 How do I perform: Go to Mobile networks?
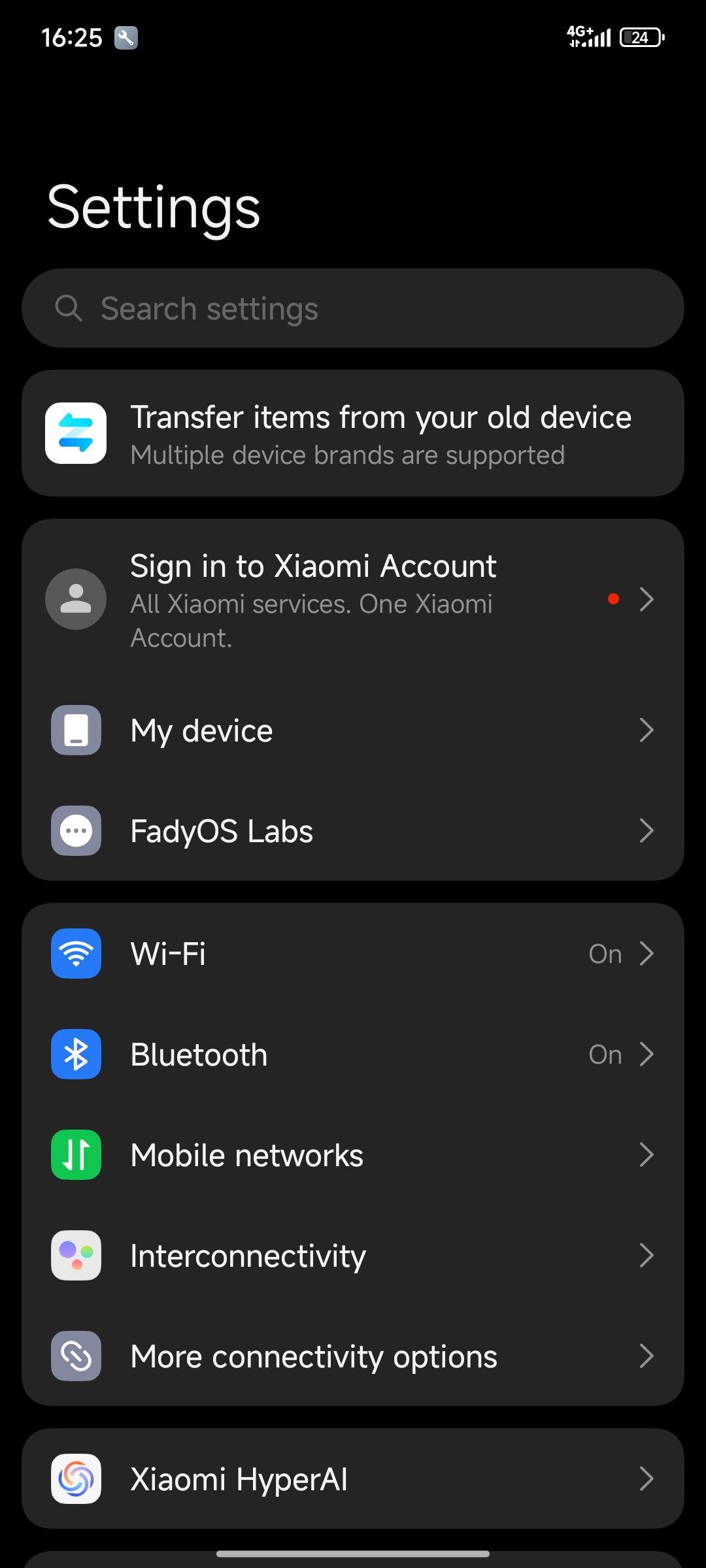point(353,1155)
